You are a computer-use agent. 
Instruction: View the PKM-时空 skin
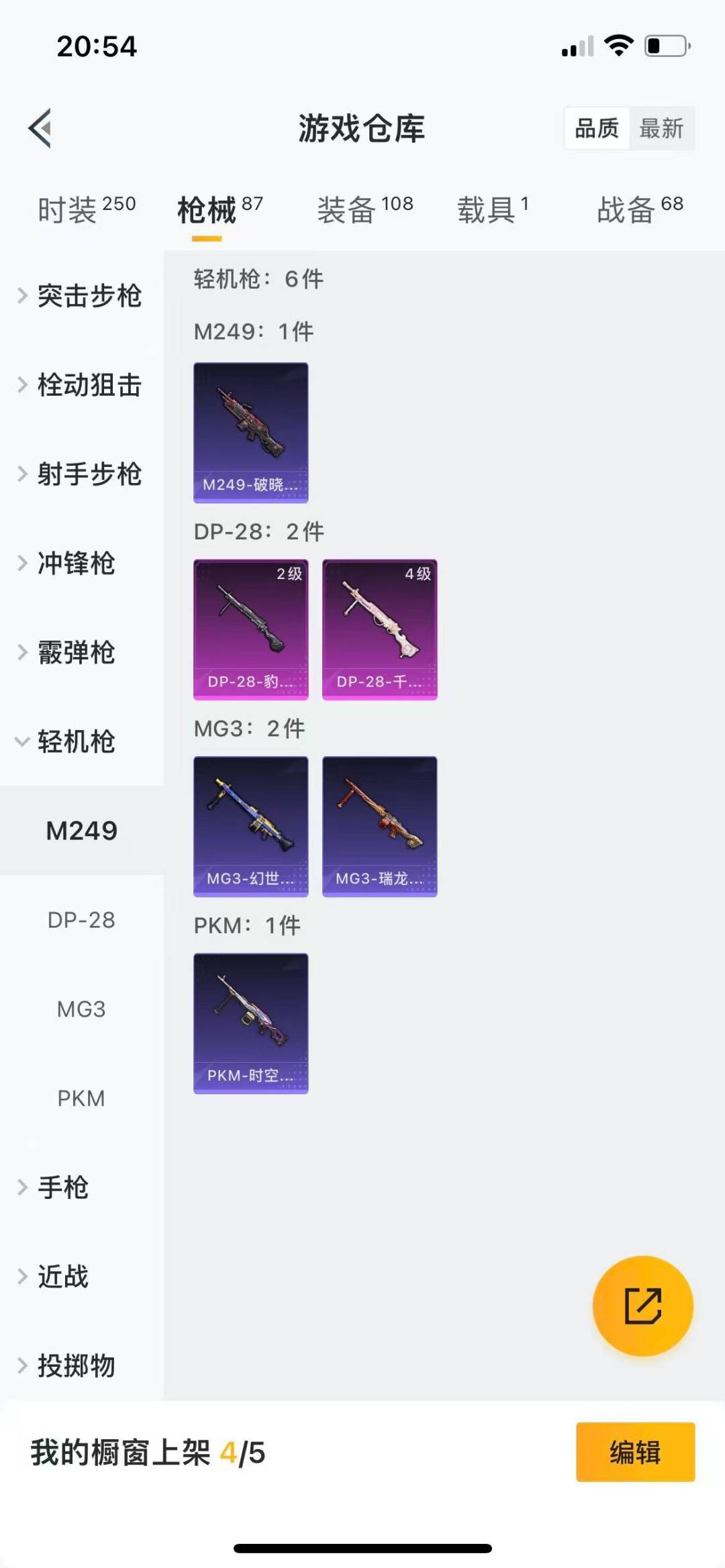pyautogui.click(x=251, y=1023)
